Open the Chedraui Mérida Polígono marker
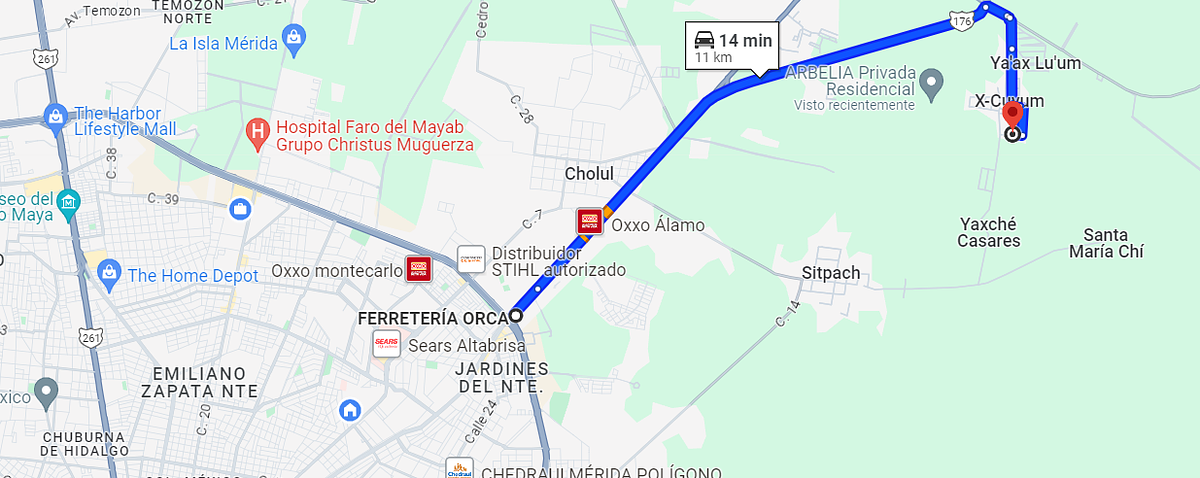Screen dimensions: 1200x478 click(459, 469)
